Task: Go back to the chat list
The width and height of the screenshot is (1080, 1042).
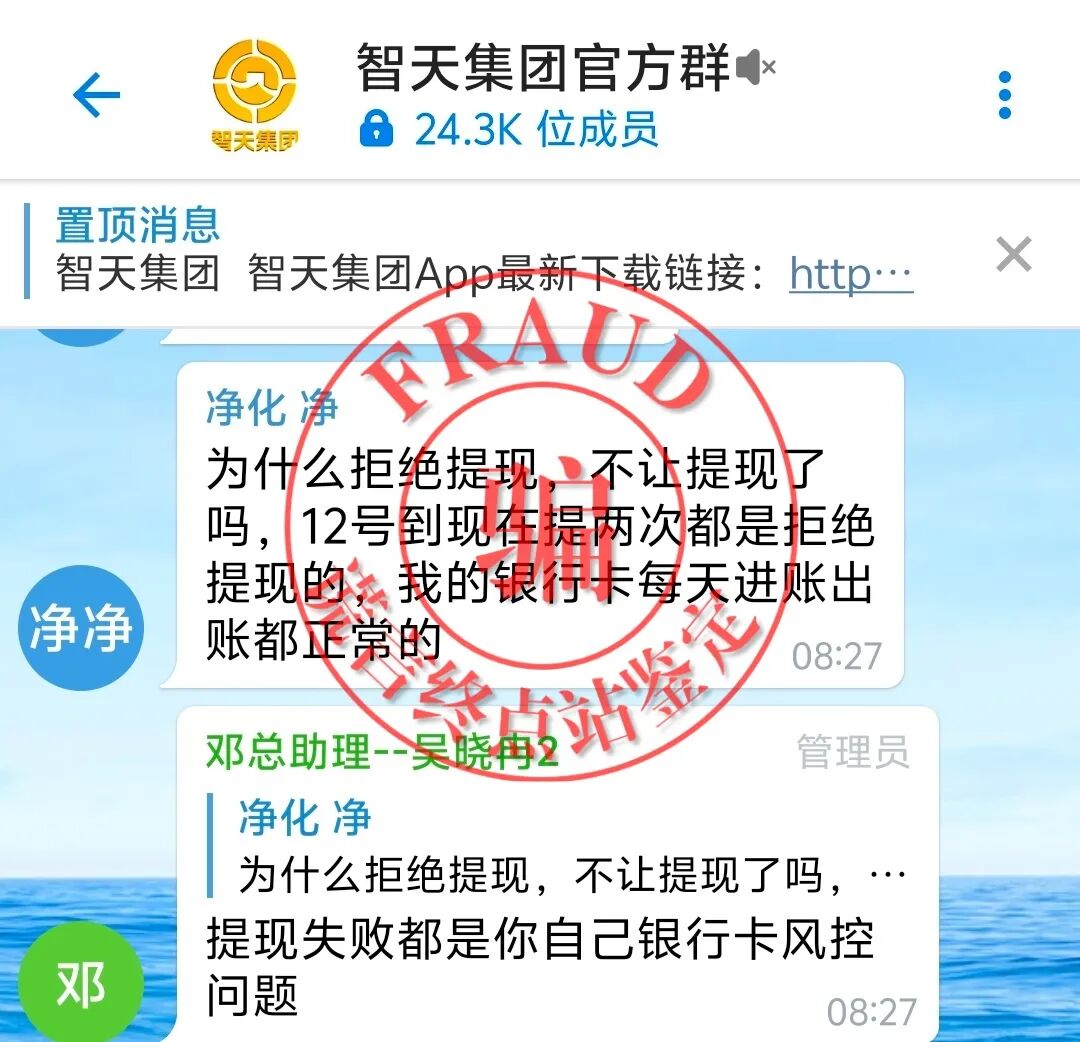Action: point(96,96)
